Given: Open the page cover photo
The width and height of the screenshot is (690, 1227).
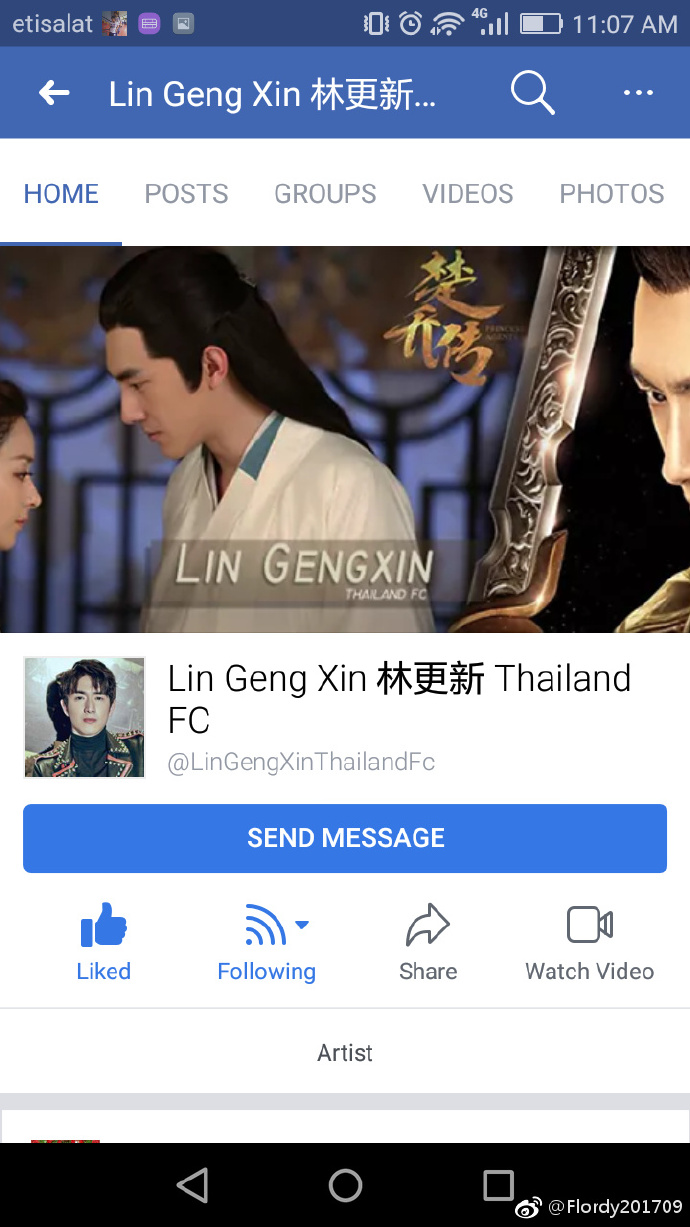Looking at the screenshot, I should point(345,438).
